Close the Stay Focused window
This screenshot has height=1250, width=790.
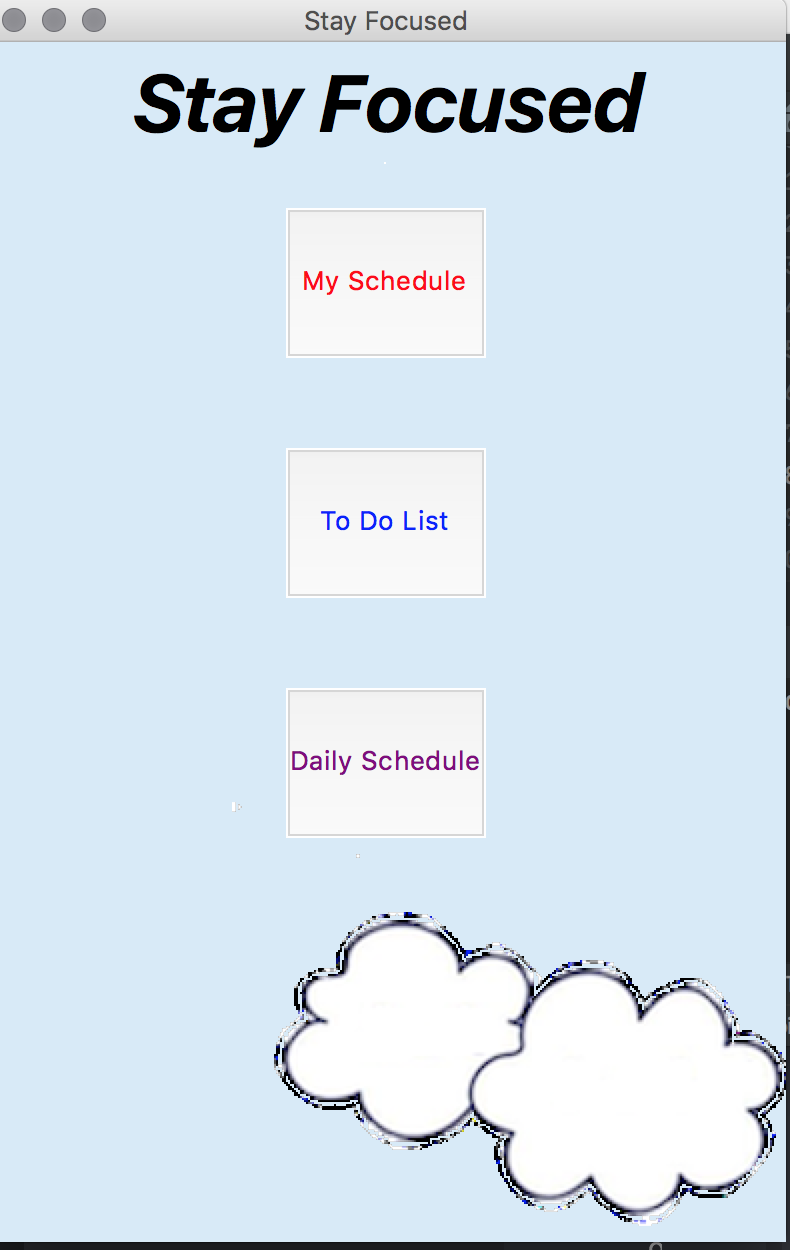click(x=15, y=20)
